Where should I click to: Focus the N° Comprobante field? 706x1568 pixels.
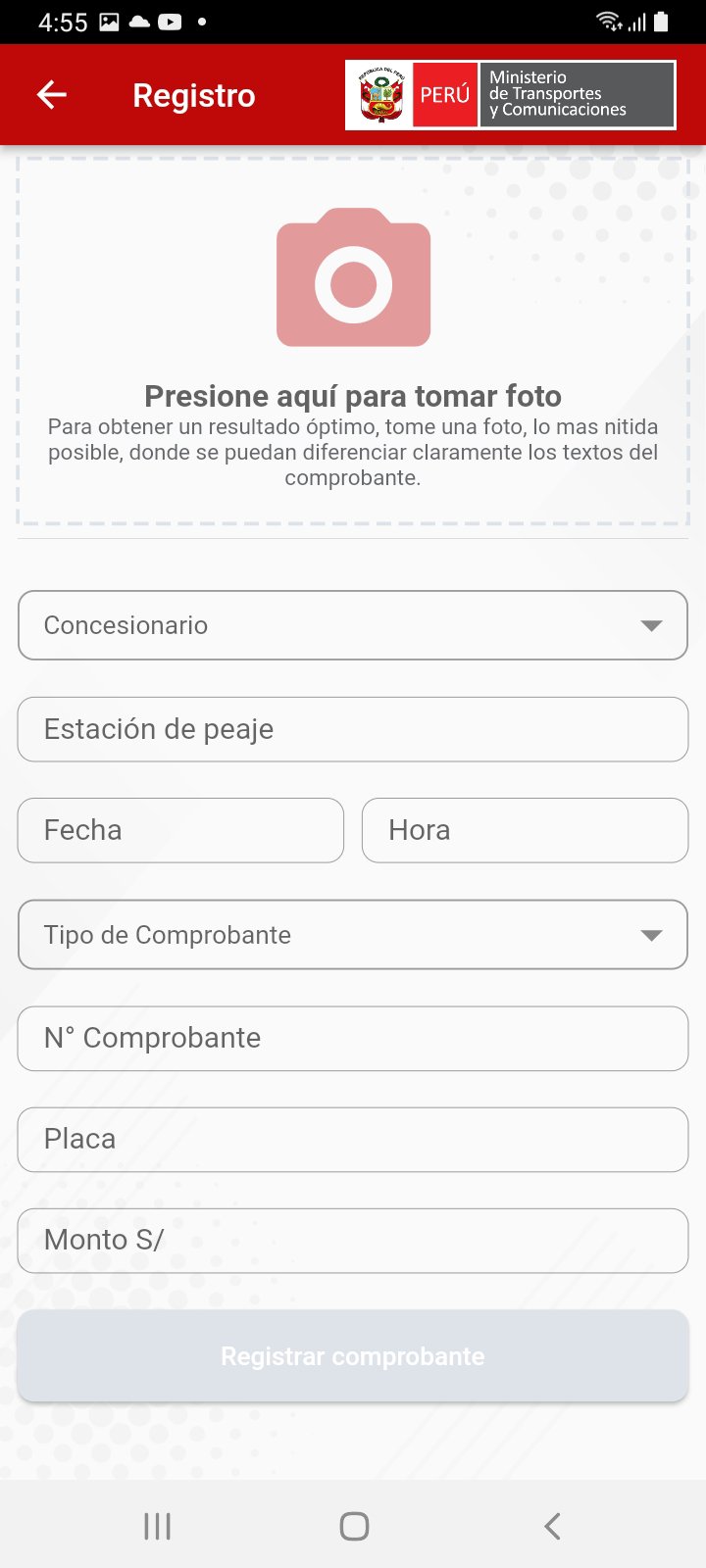tap(353, 1039)
